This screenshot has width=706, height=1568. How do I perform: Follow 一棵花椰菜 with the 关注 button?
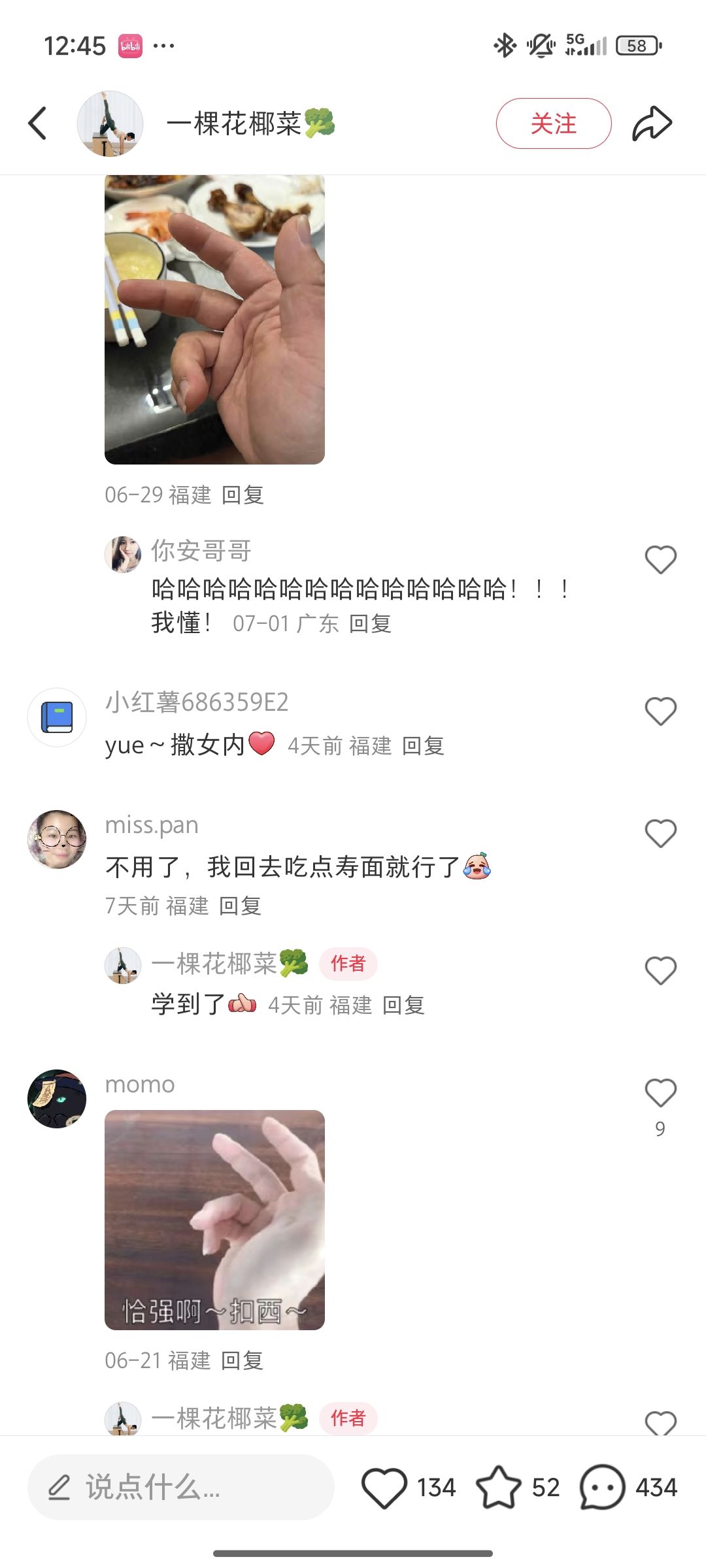(554, 123)
